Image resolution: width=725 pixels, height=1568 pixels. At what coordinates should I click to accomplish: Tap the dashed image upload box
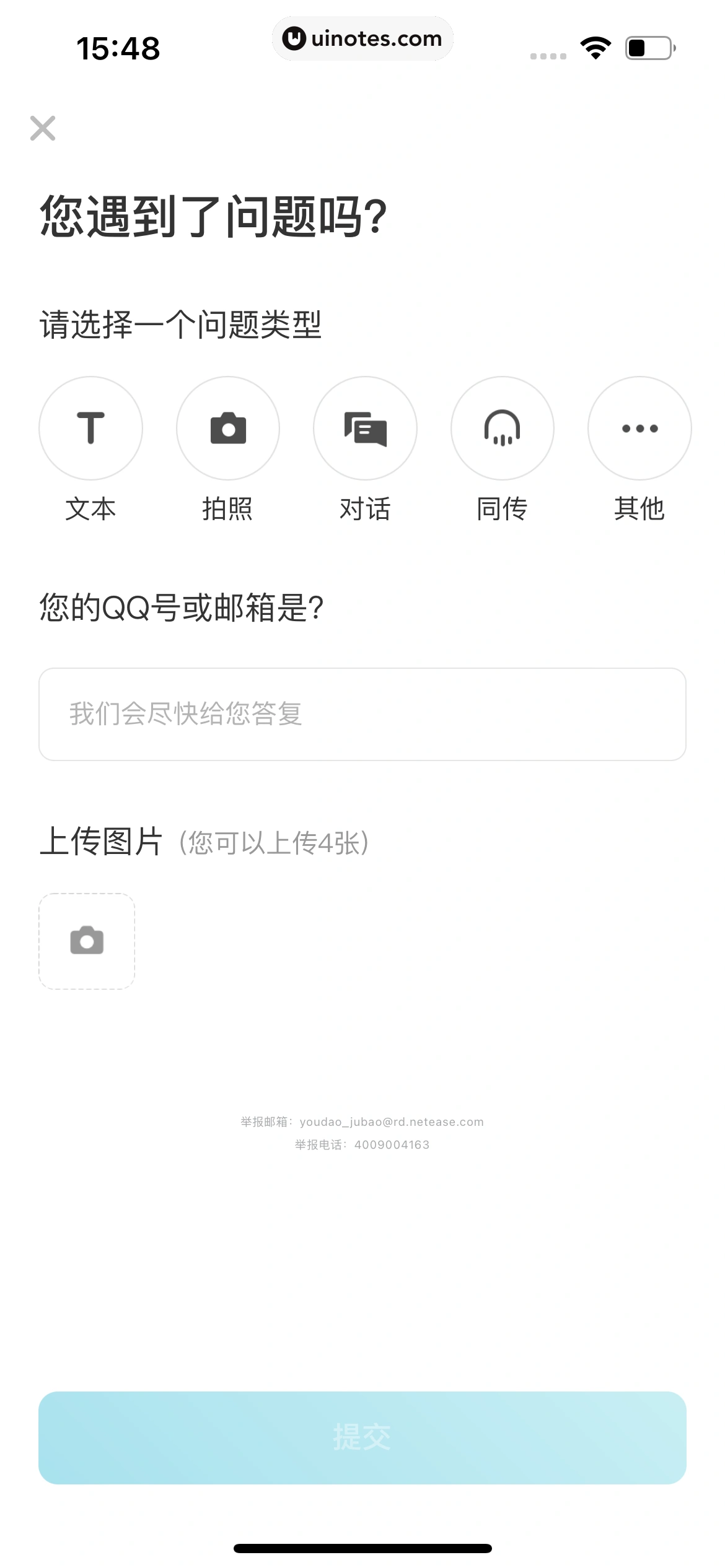(86, 942)
